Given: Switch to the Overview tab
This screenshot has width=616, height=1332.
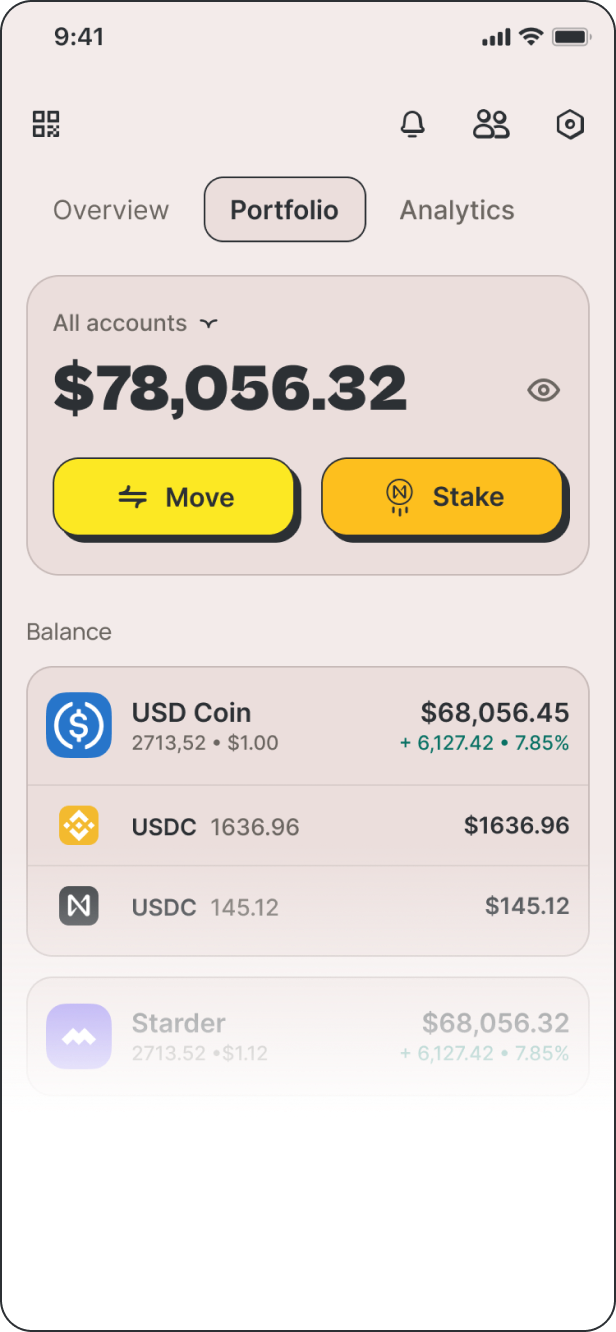Looking at the screenshot, I should 111,210.
